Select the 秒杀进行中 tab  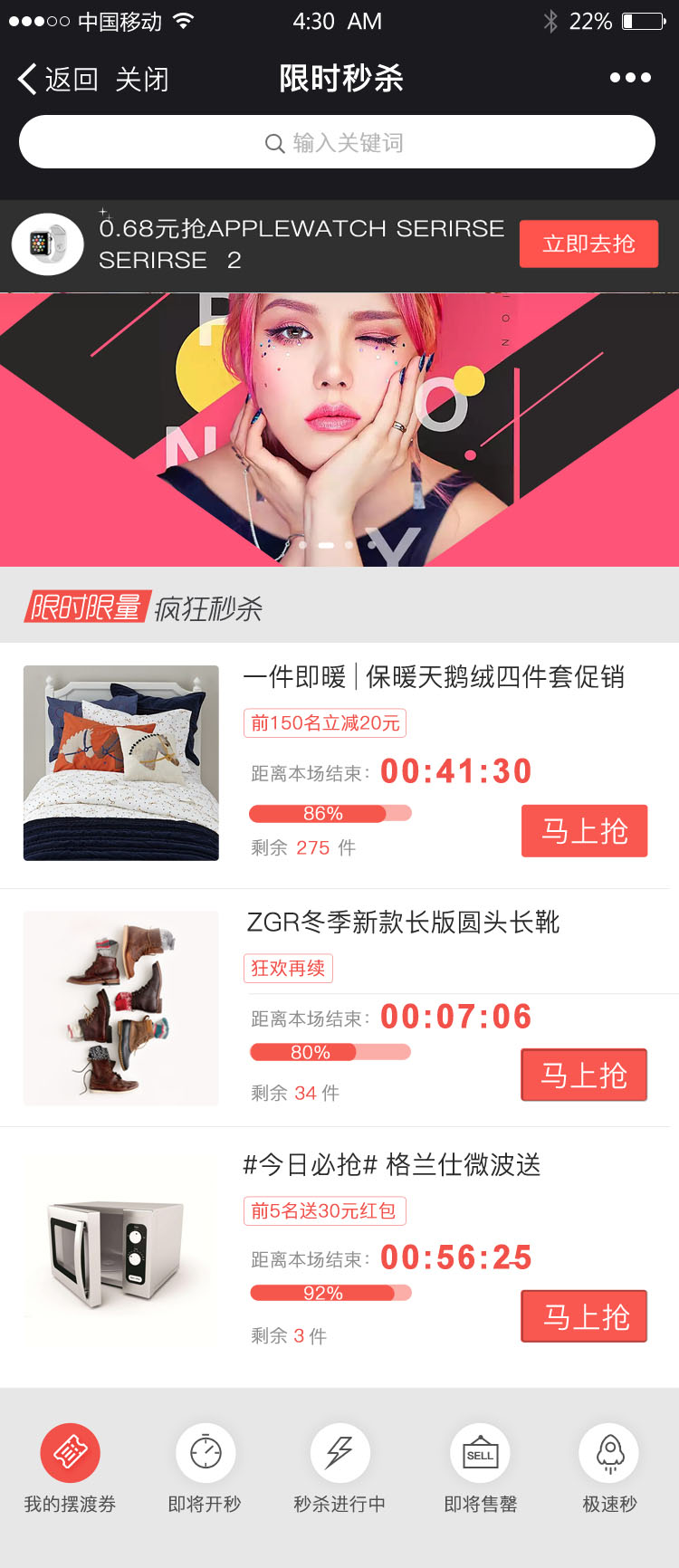[x=339, y=1468]
